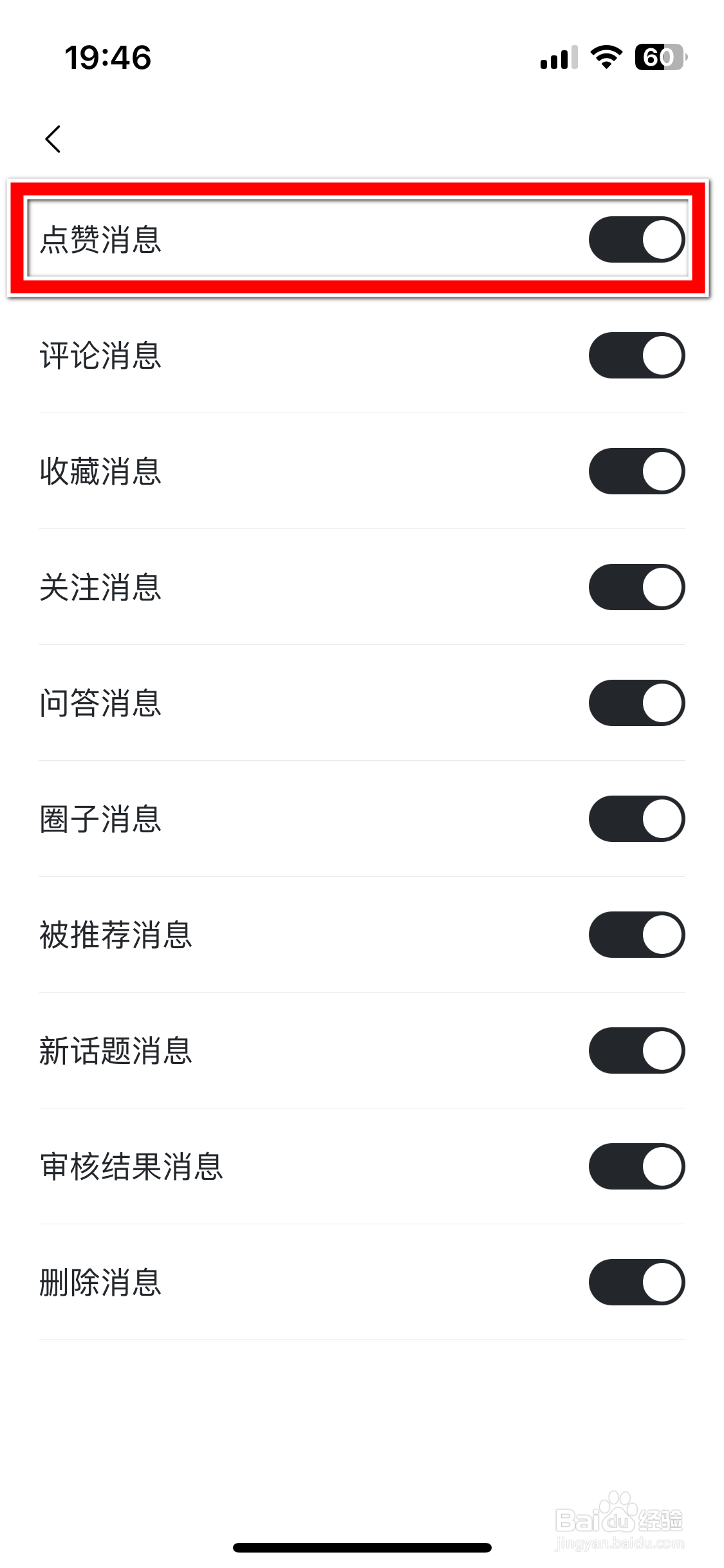Tap the battery indicator showing 60
Screen dimensions: 724x1568
coord(658,57)
